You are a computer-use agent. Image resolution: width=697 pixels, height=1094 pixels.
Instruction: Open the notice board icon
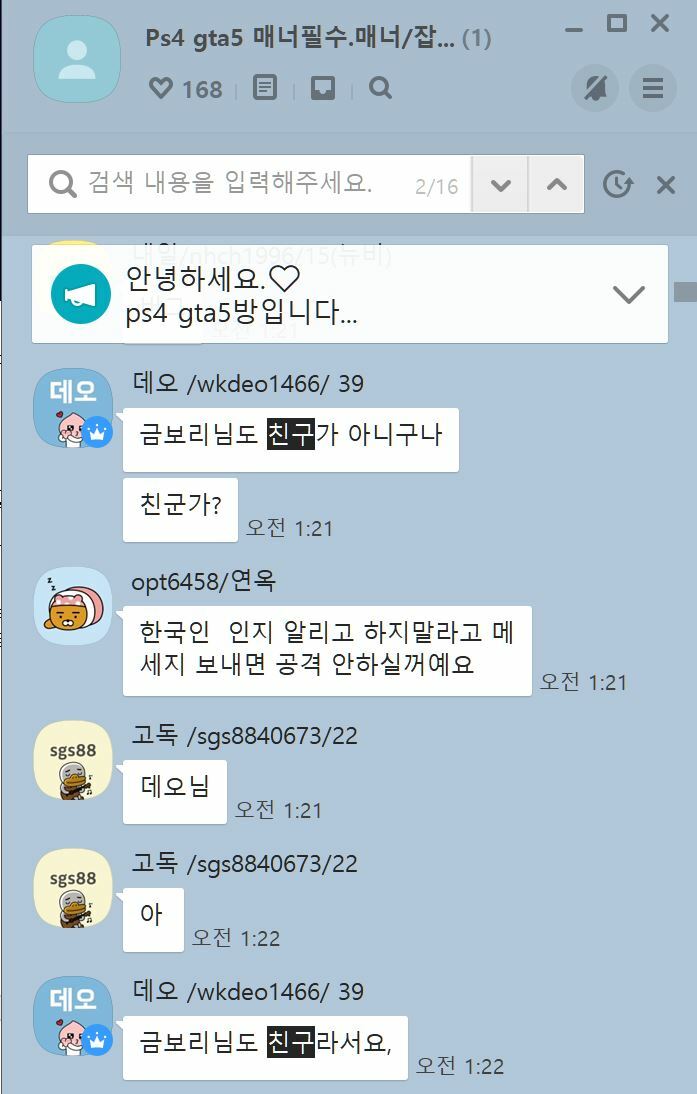[265, 88]
